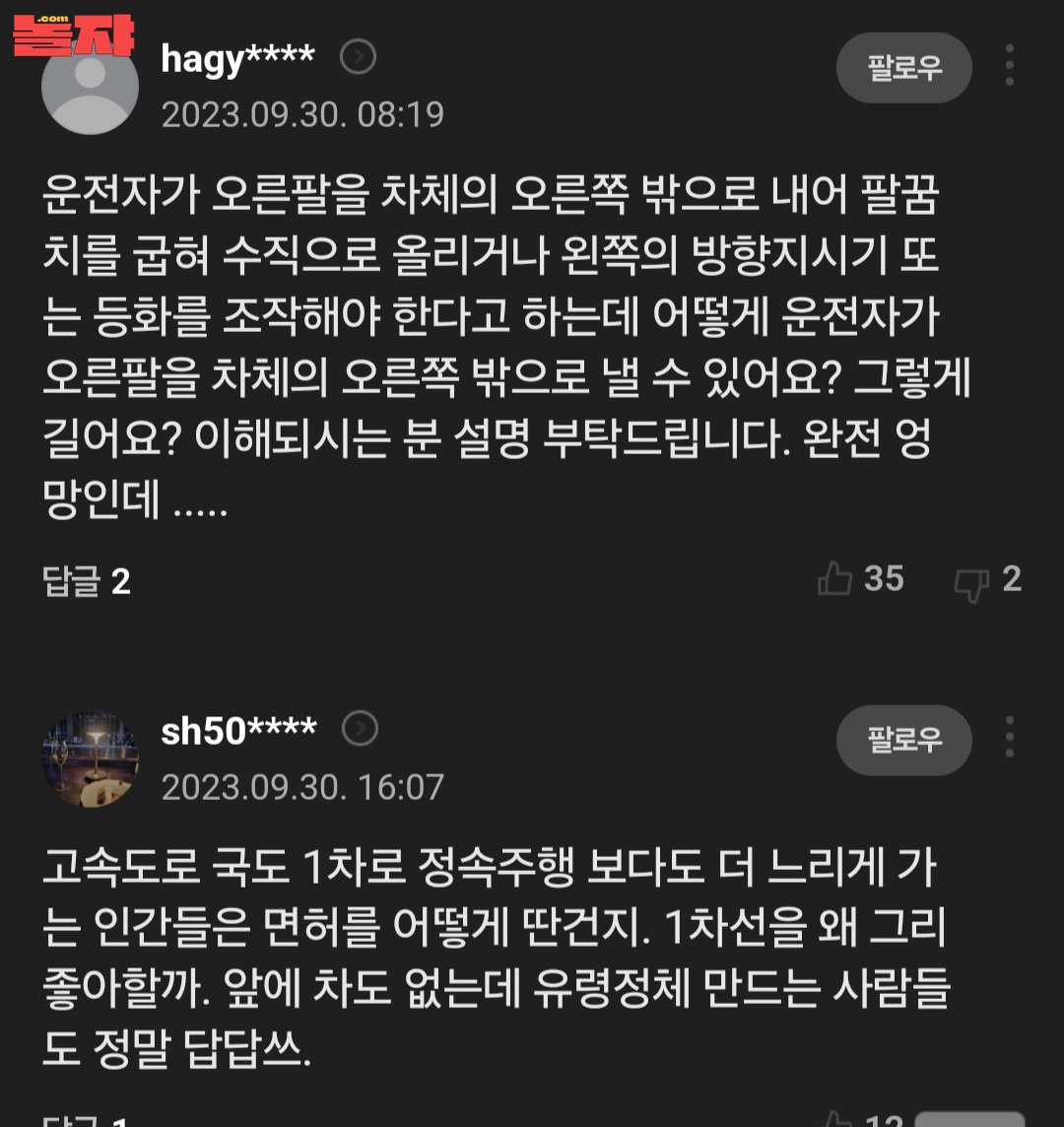Dislike hagy**** comment
This screenshot has height=1127, width=1064.
971,581
